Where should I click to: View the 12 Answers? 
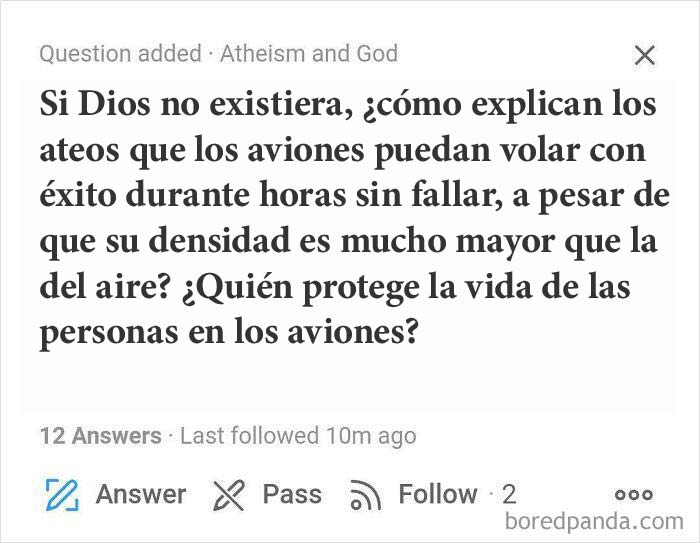point(100,436)
